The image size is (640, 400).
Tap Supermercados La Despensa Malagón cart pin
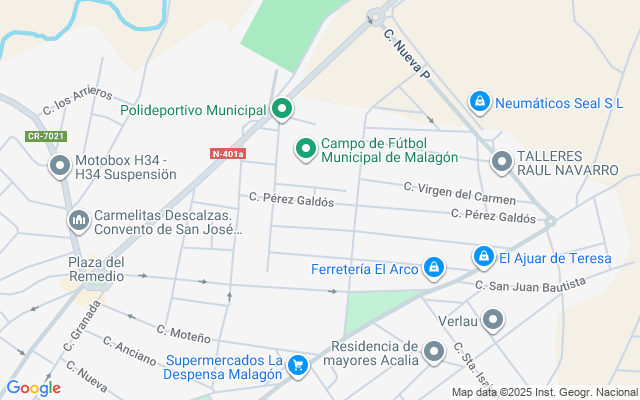(x=298, y=366)
